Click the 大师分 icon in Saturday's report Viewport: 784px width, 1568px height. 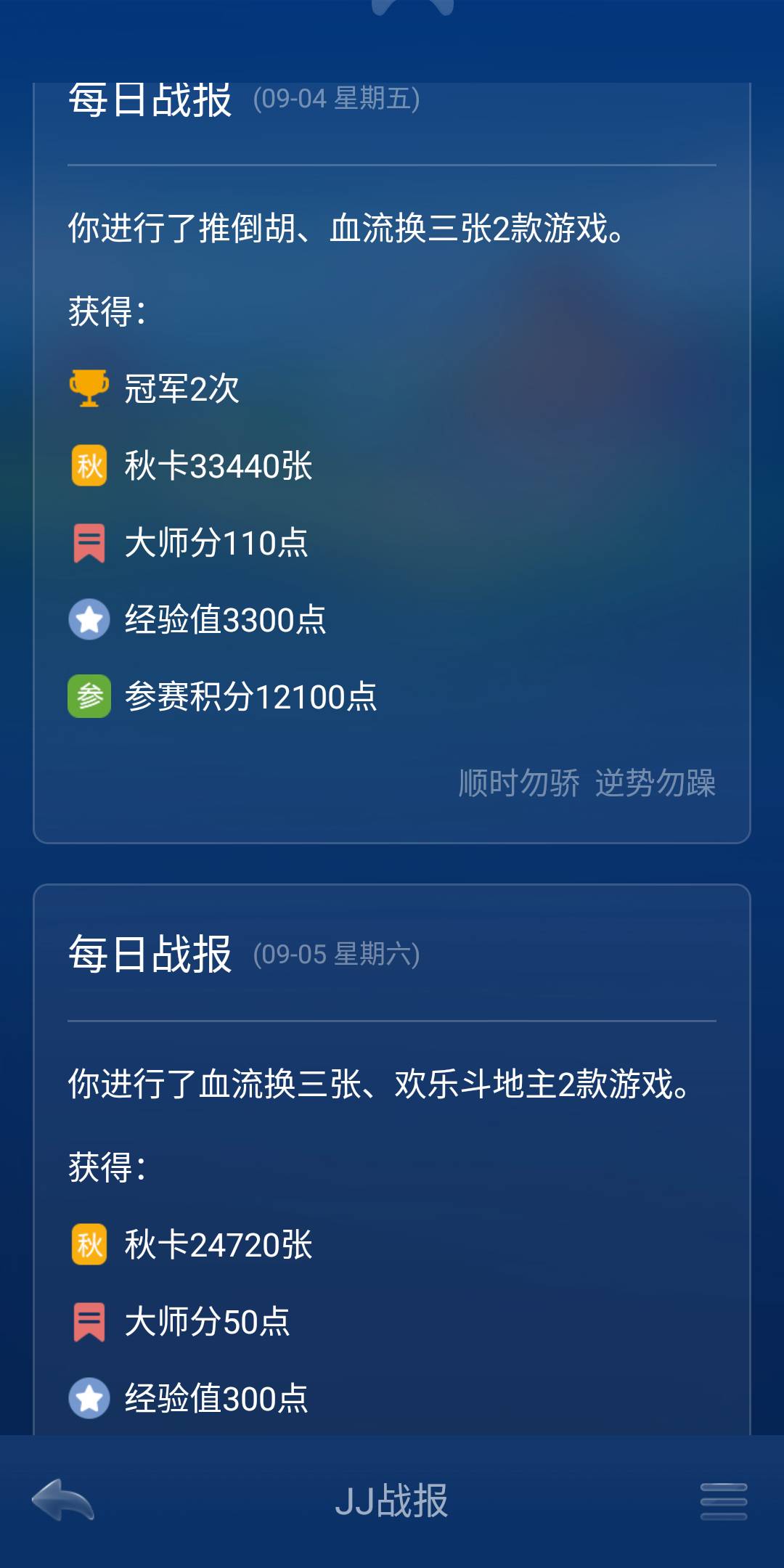tap(89, 1321)
